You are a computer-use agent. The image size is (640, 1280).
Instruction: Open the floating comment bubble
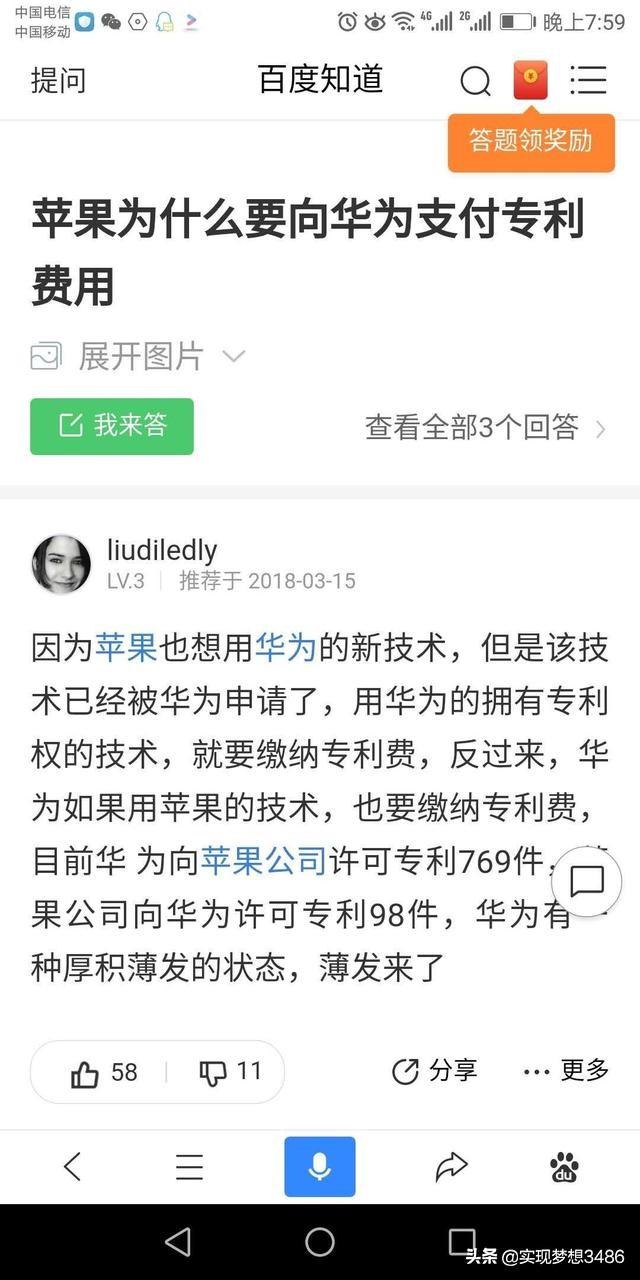[x=586, y=881]
